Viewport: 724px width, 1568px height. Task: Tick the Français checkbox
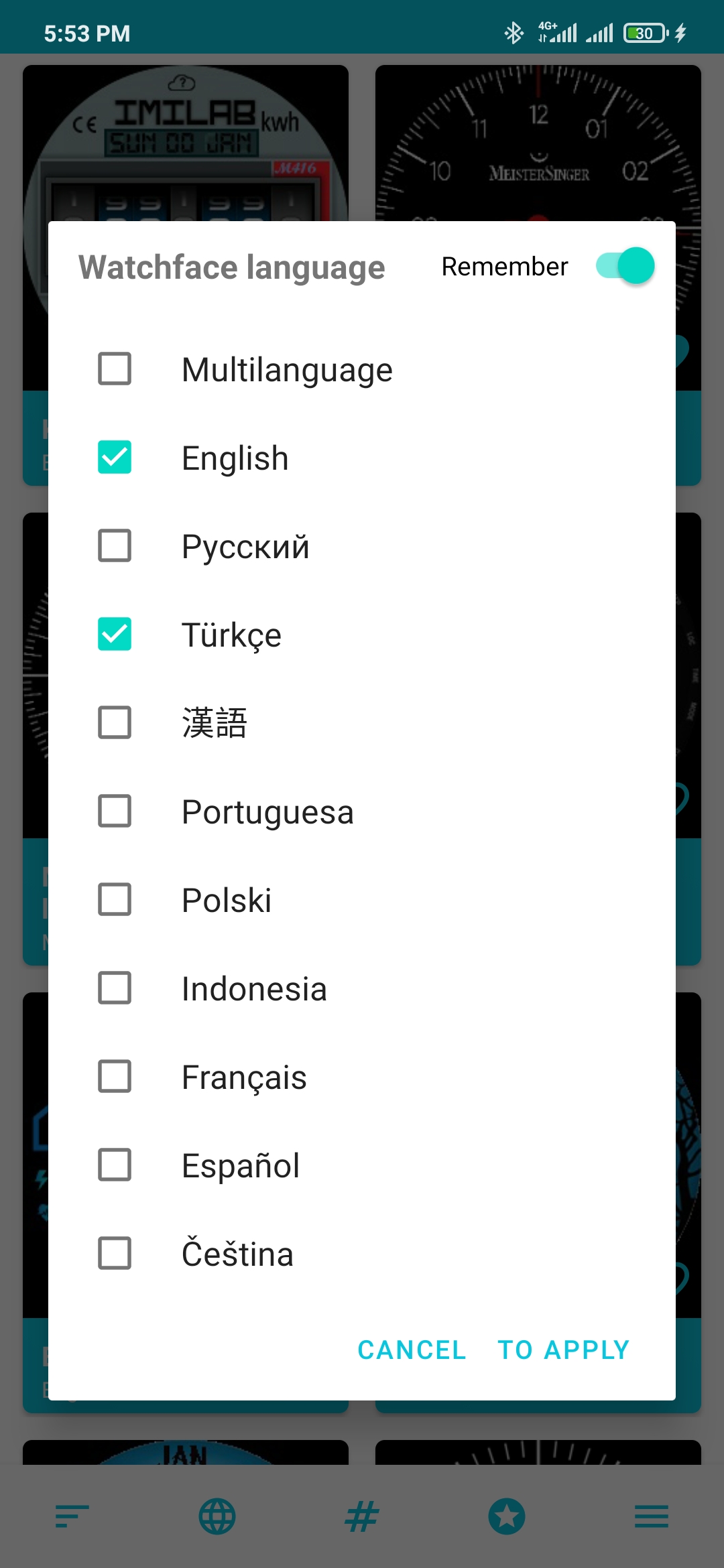[115, 1076]
